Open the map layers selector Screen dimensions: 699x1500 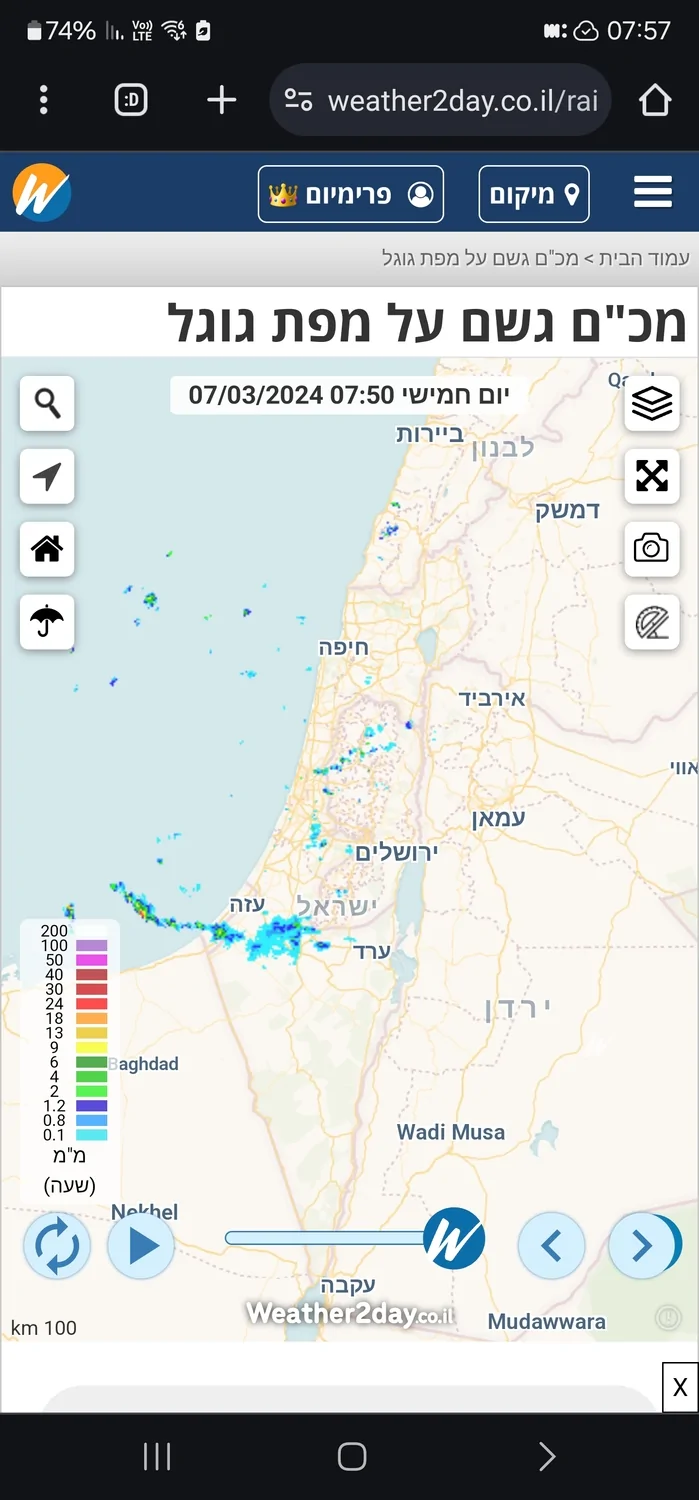click(x=651, y=403)
